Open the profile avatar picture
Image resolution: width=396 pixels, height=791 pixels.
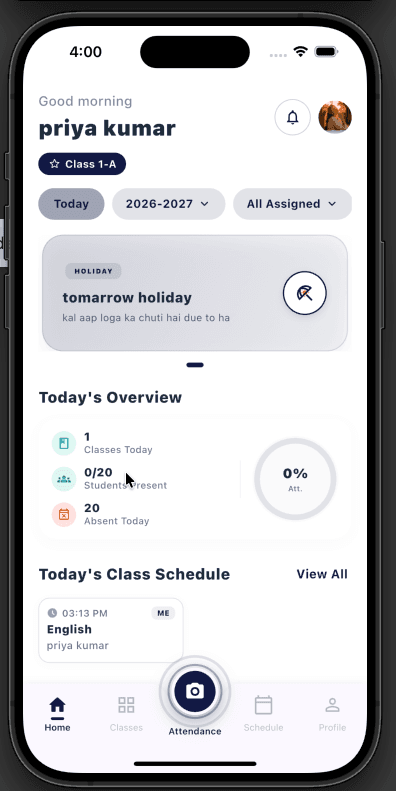click(x=335, y=117)
